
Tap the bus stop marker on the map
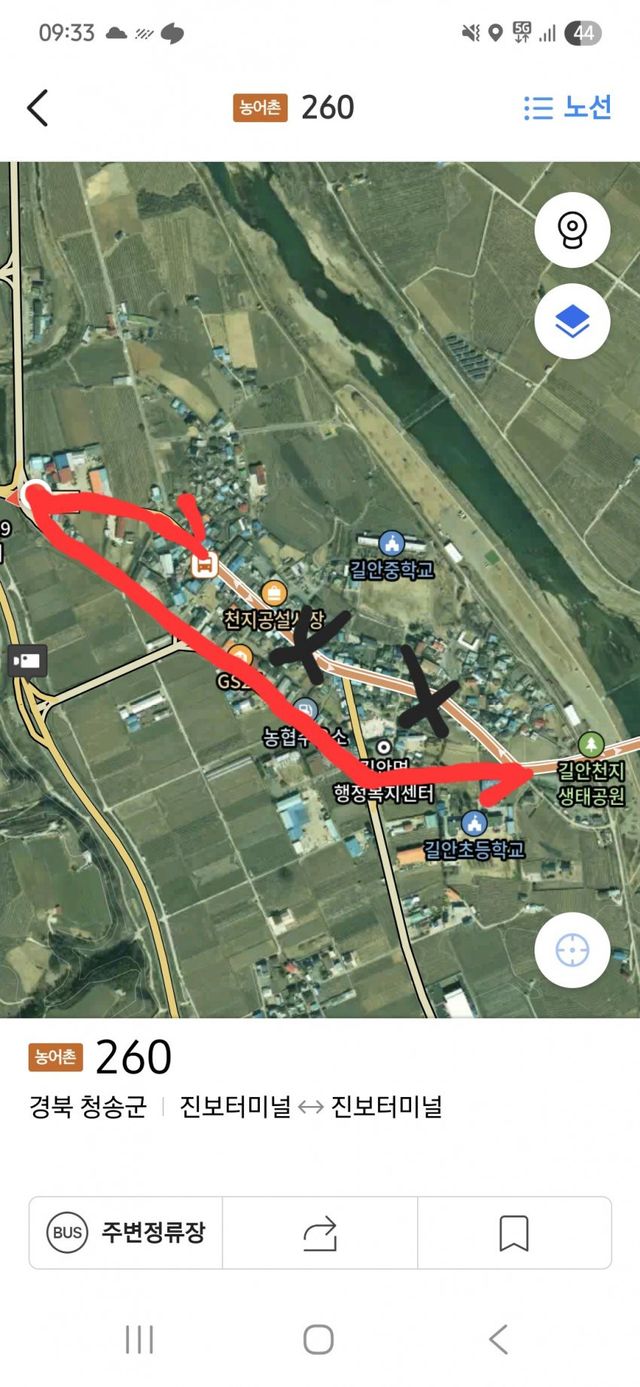tap(204, 566)
